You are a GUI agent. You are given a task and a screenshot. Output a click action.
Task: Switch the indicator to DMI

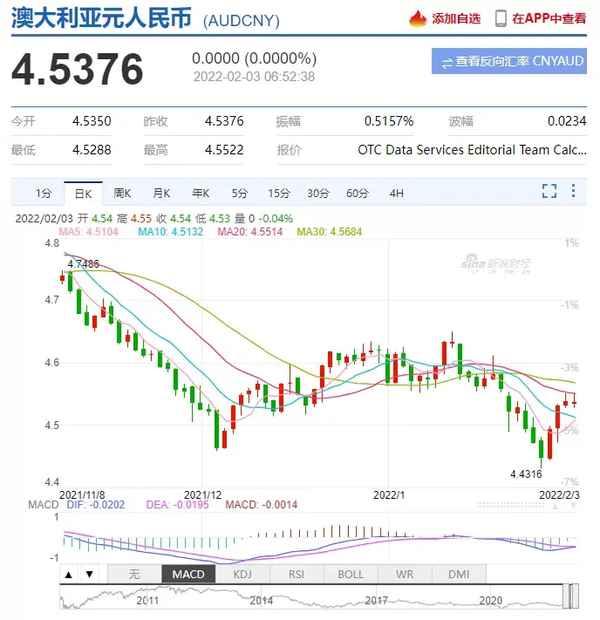pyautogui.click(x=457, y=574)
